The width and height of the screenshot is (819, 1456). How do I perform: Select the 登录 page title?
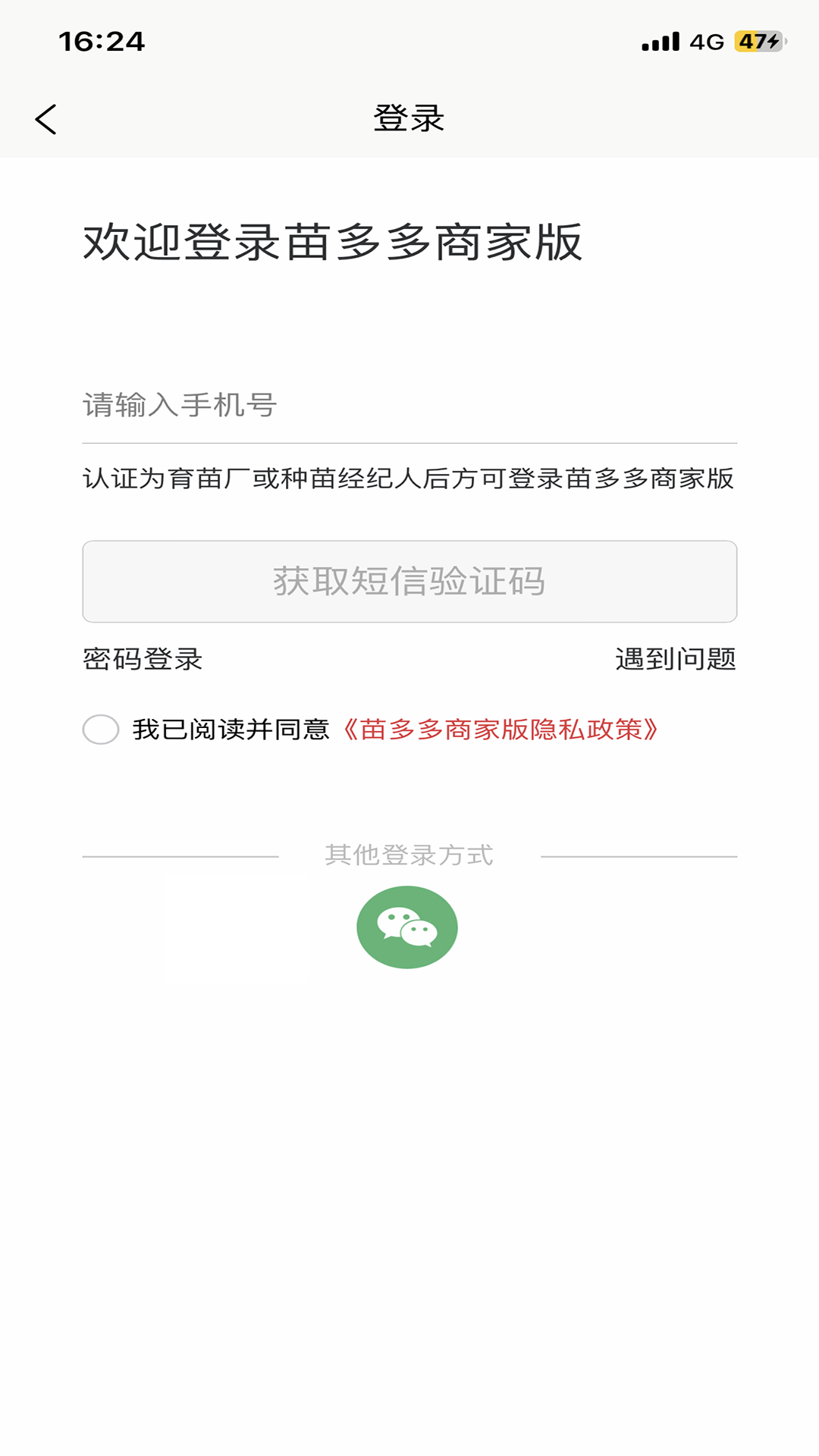point(409,118)
